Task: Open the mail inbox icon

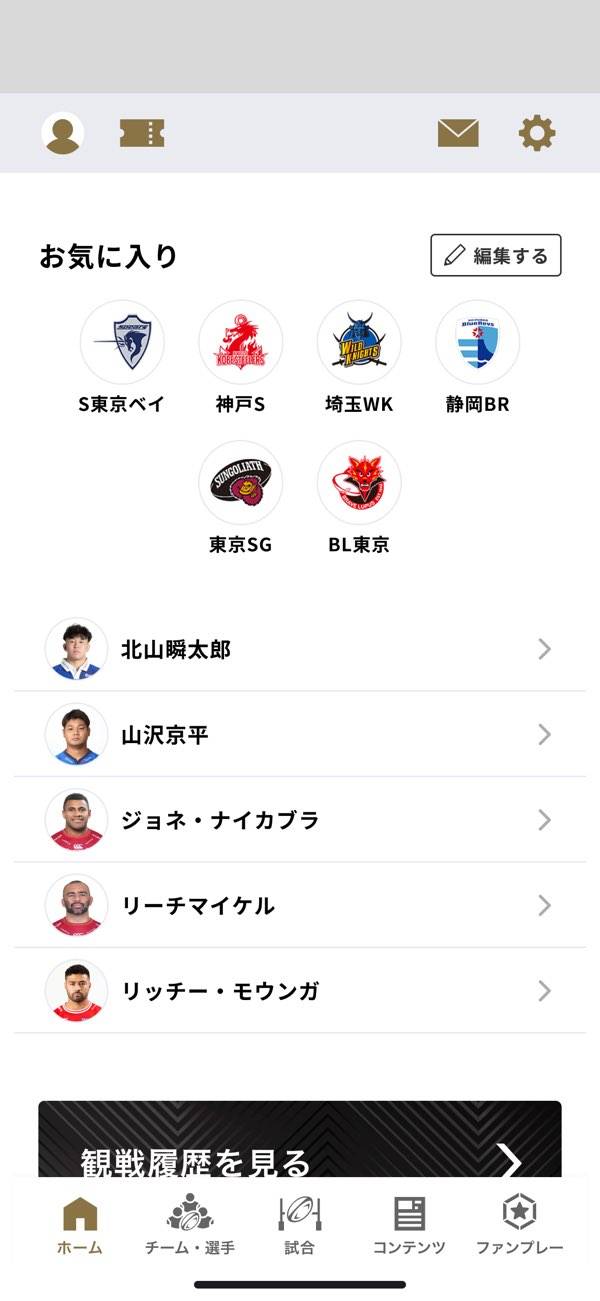Action: click(x=458, y=133)
